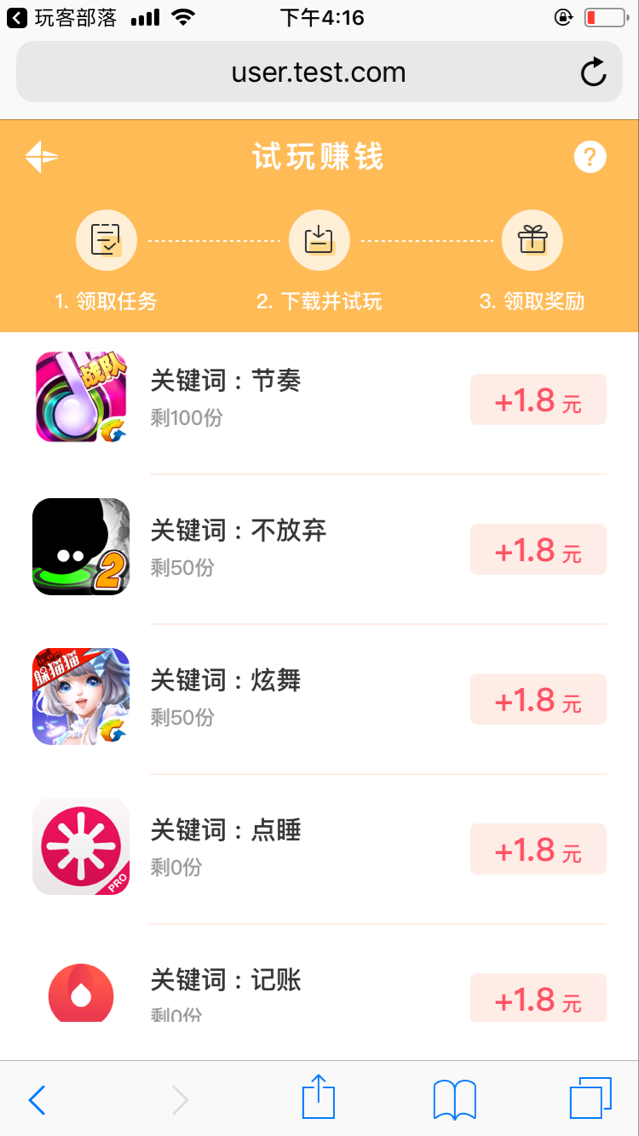Return to 玩客部落 app from status bar

coord(62,18)
